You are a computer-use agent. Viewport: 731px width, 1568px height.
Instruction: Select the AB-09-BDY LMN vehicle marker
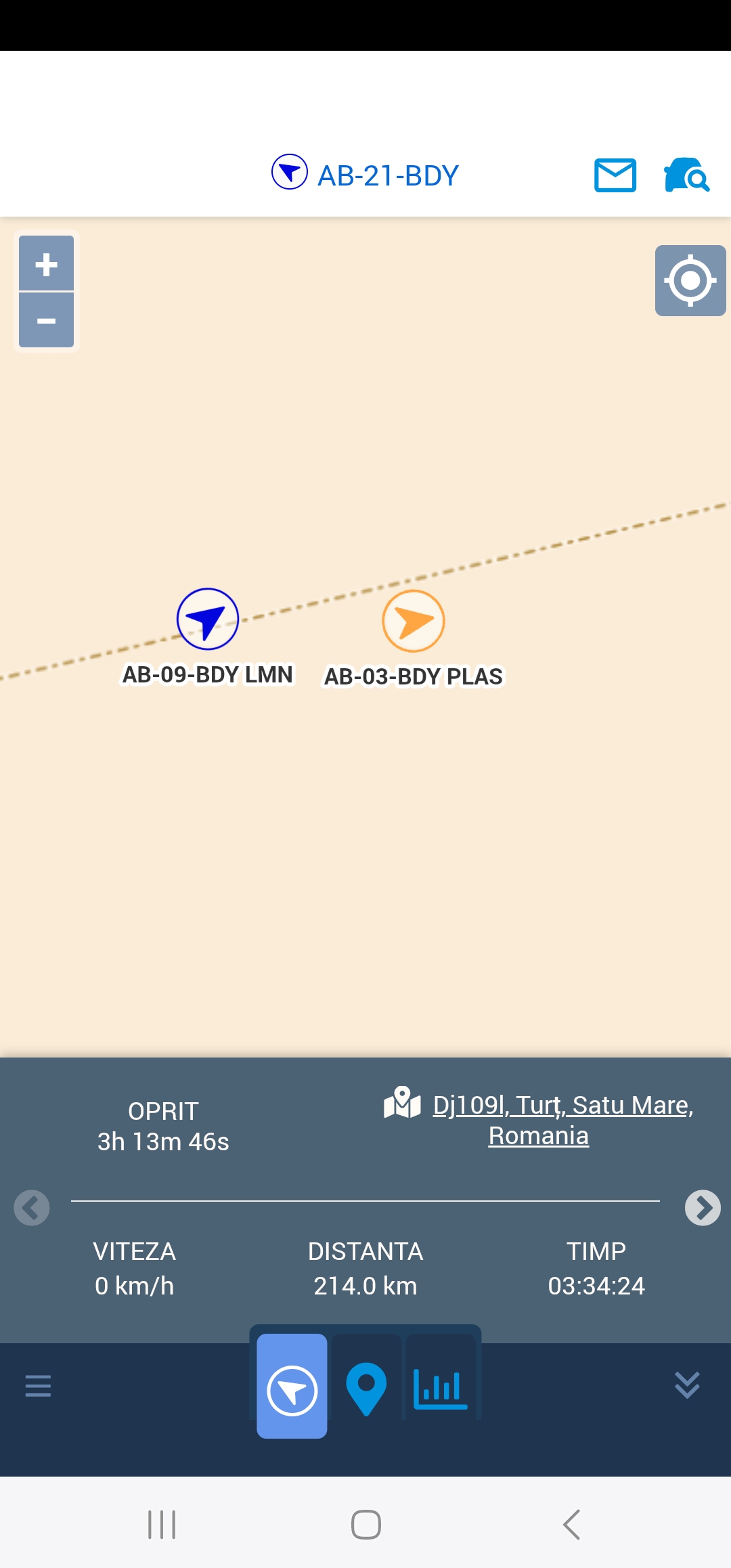208,619
